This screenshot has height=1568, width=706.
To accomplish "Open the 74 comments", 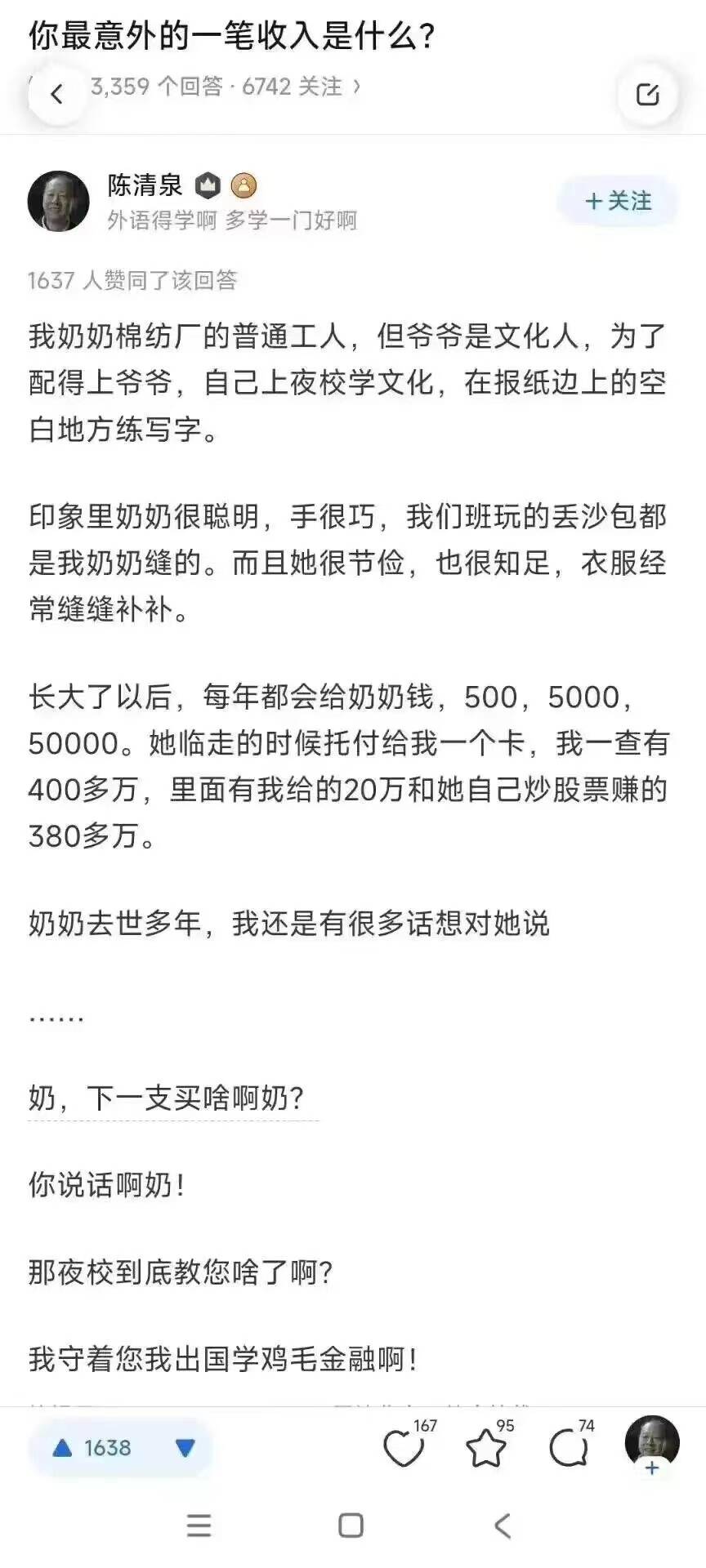I will [569, 1450].
